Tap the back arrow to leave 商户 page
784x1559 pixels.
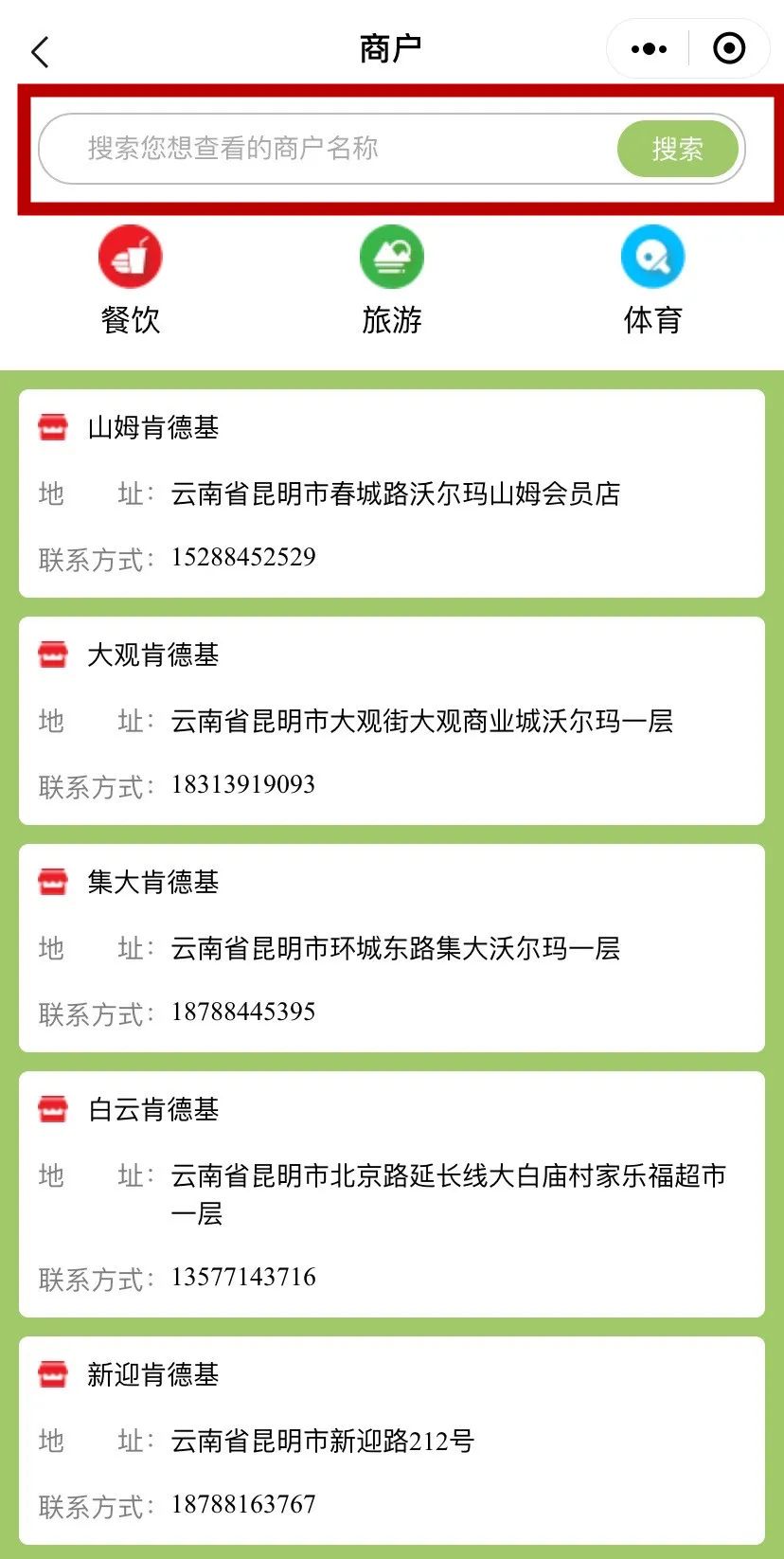(39, 49)
